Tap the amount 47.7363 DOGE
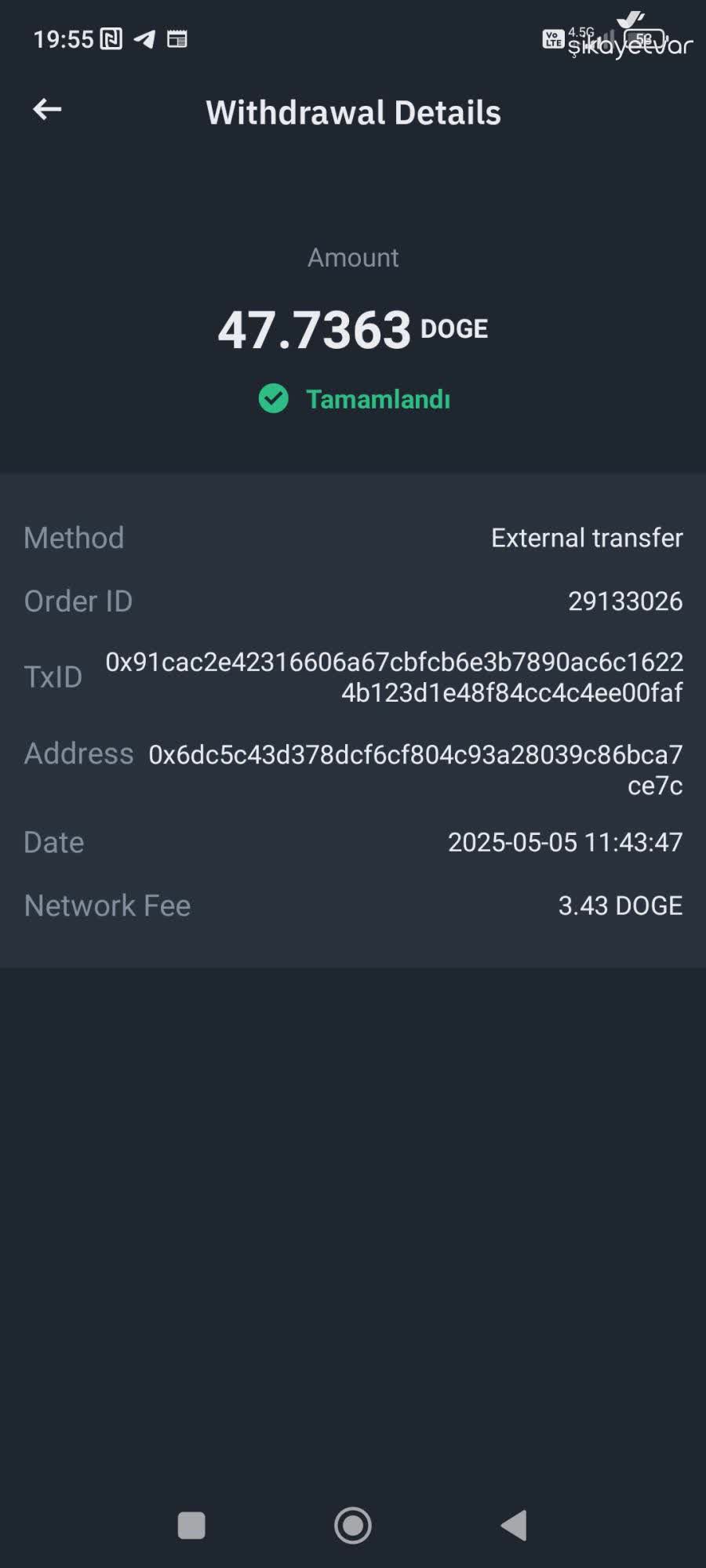The height and width of the screenshot is (1568, 706). pos(353,329)
